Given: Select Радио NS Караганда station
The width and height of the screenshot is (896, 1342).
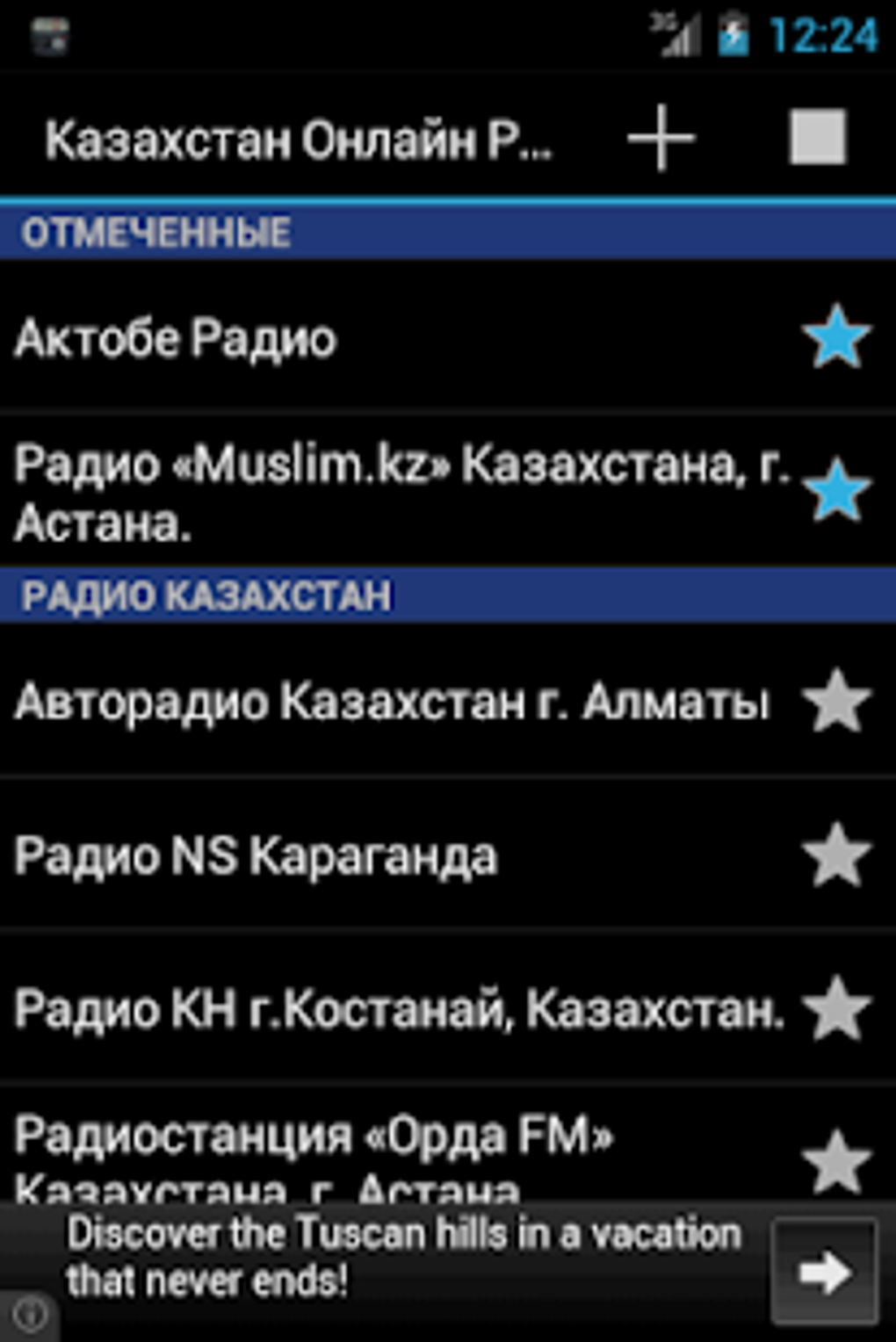Looking at the screenshot, I should pyautogui.click(x=257, y=855).
